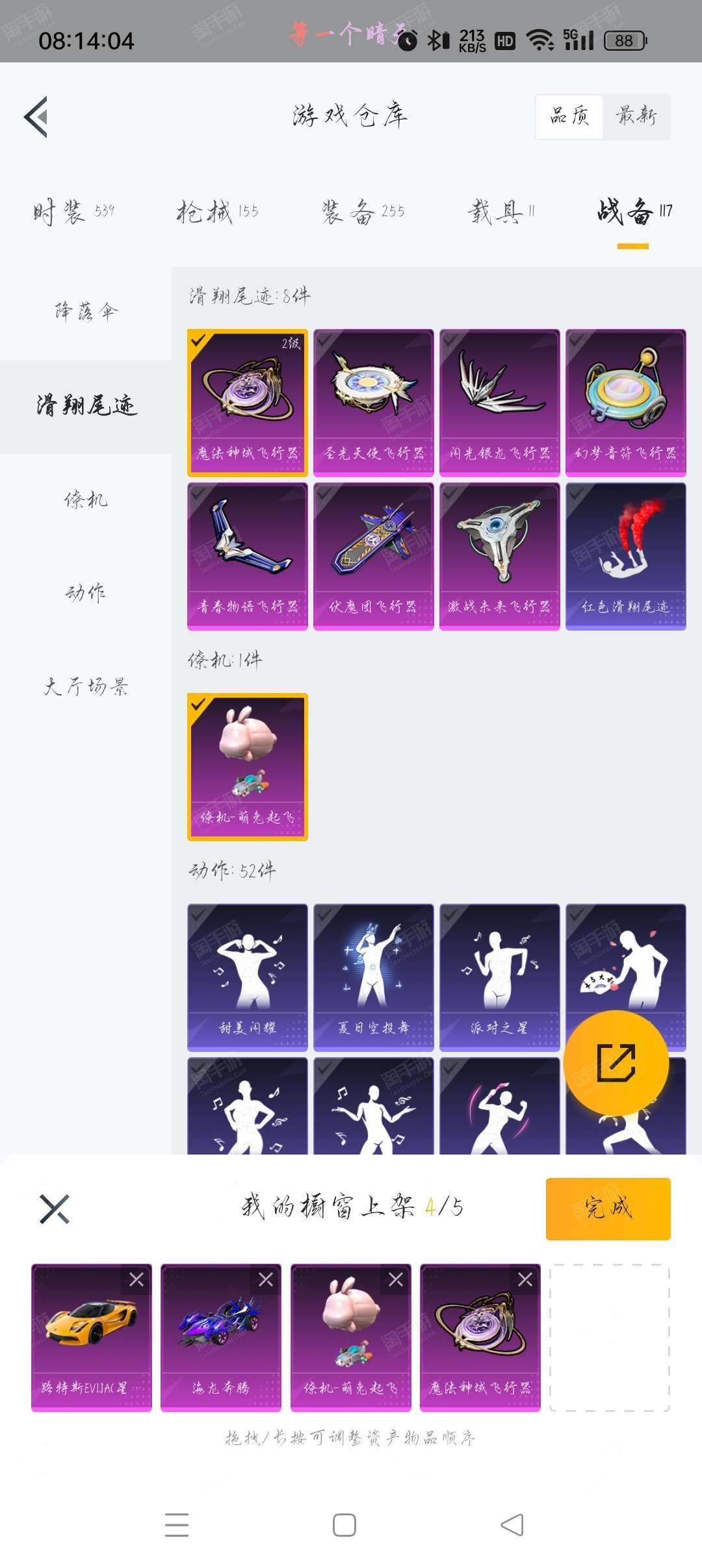Jump to the 僚机 side category

tap(86, 499)
